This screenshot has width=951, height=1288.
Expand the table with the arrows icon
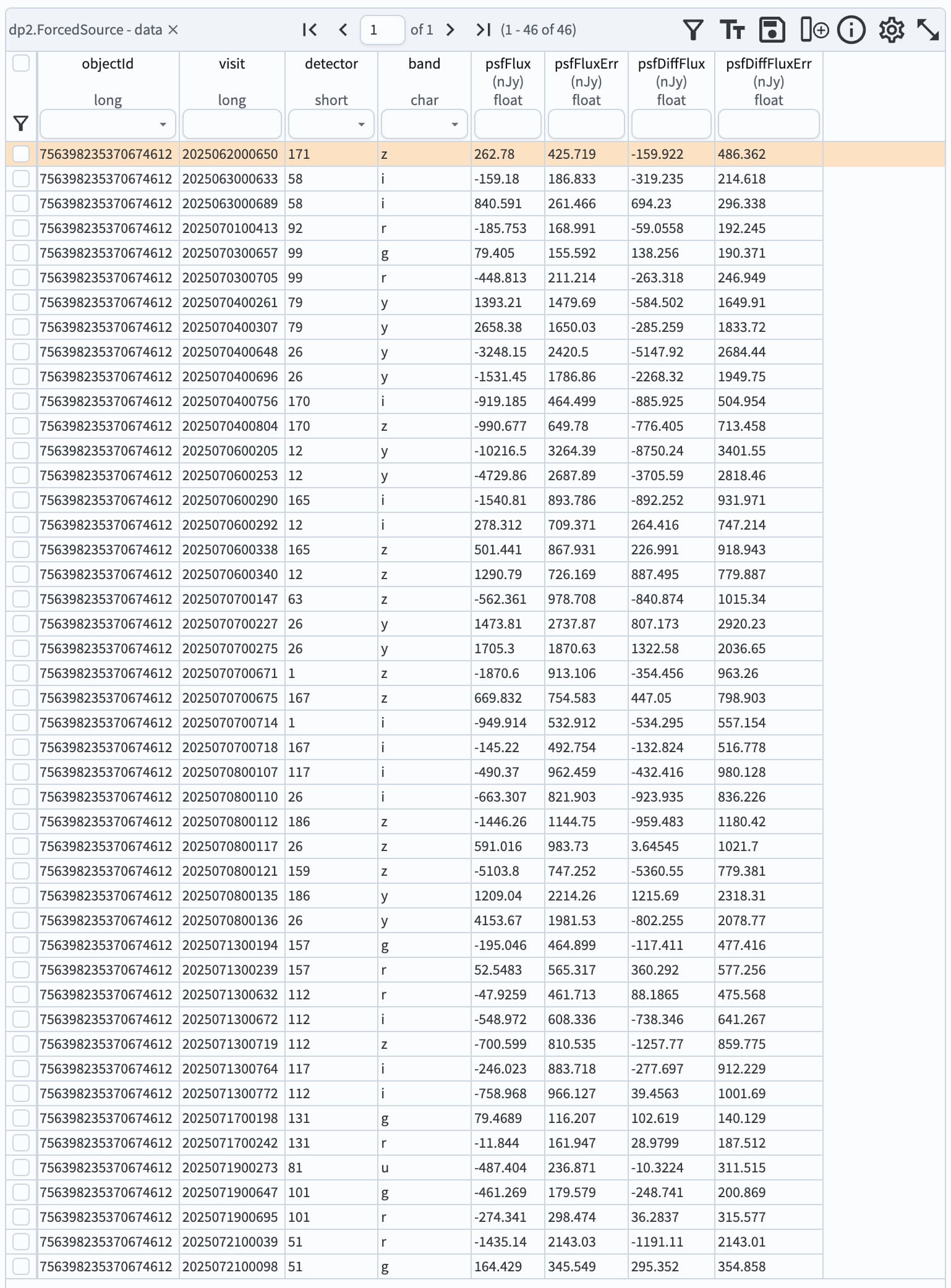pyautogui.click(x=928, y=30)
